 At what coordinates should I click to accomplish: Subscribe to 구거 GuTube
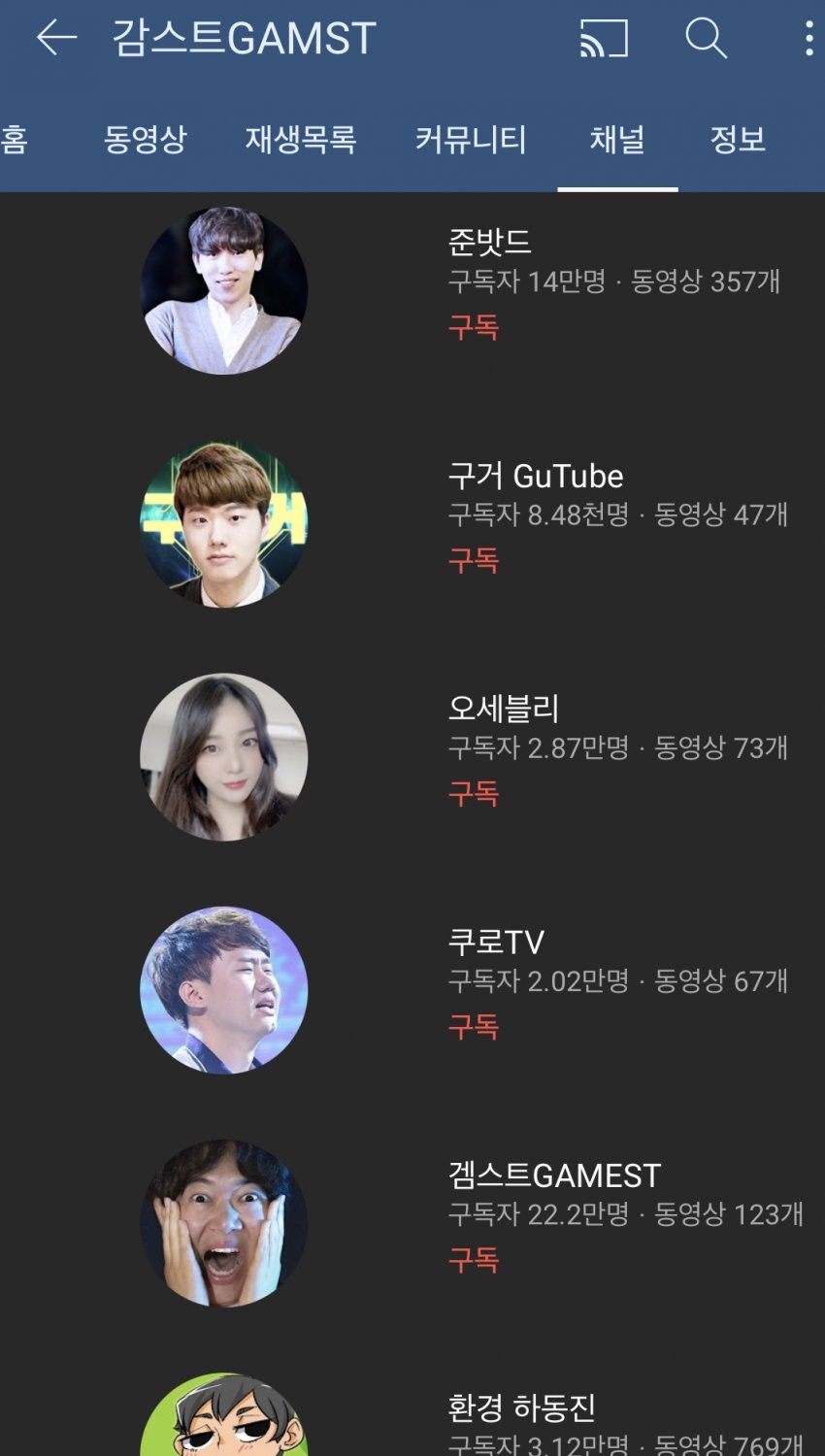click(x=474, y=560)
